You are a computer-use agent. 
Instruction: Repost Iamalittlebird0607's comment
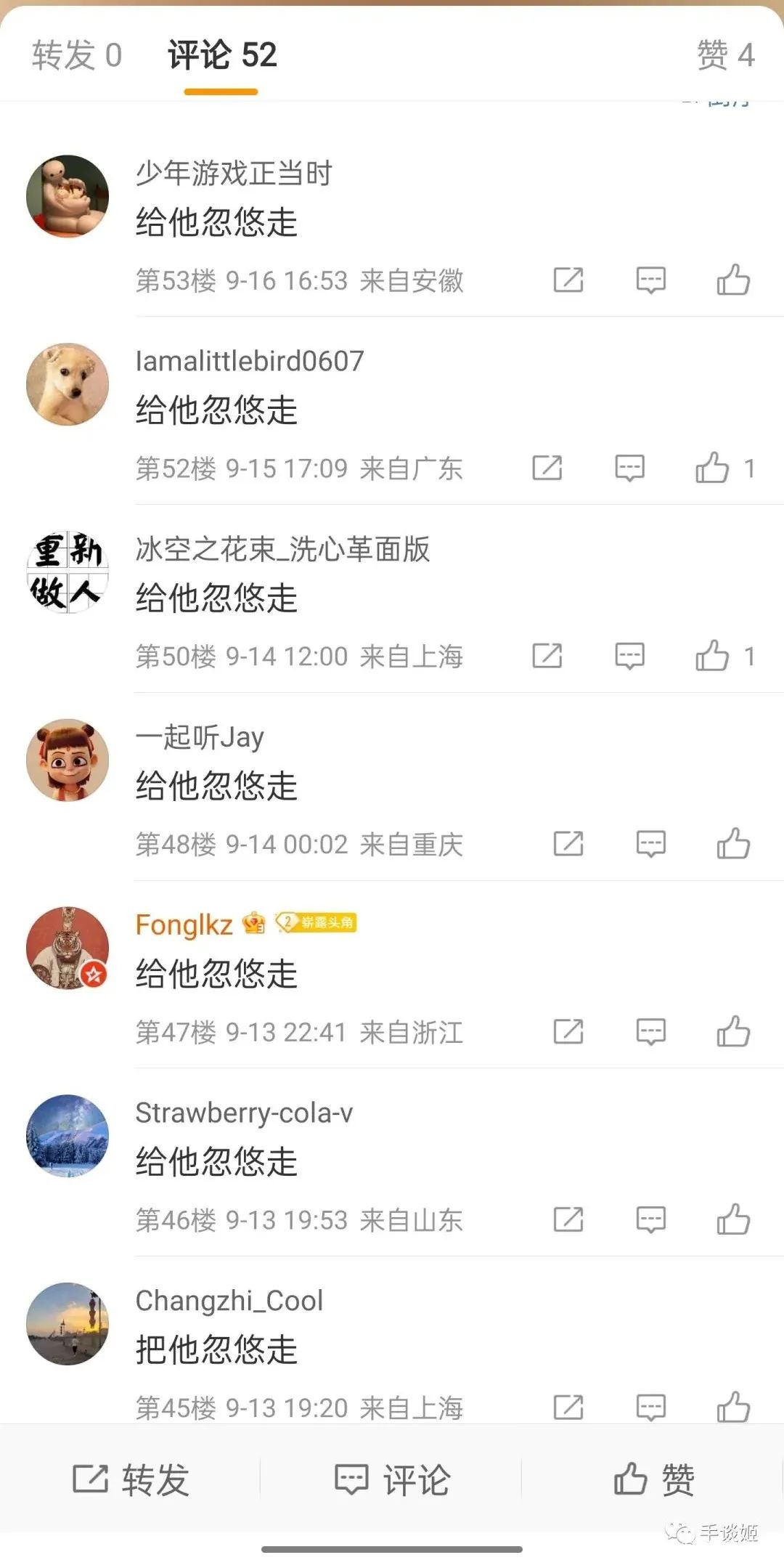pos(547,468)
